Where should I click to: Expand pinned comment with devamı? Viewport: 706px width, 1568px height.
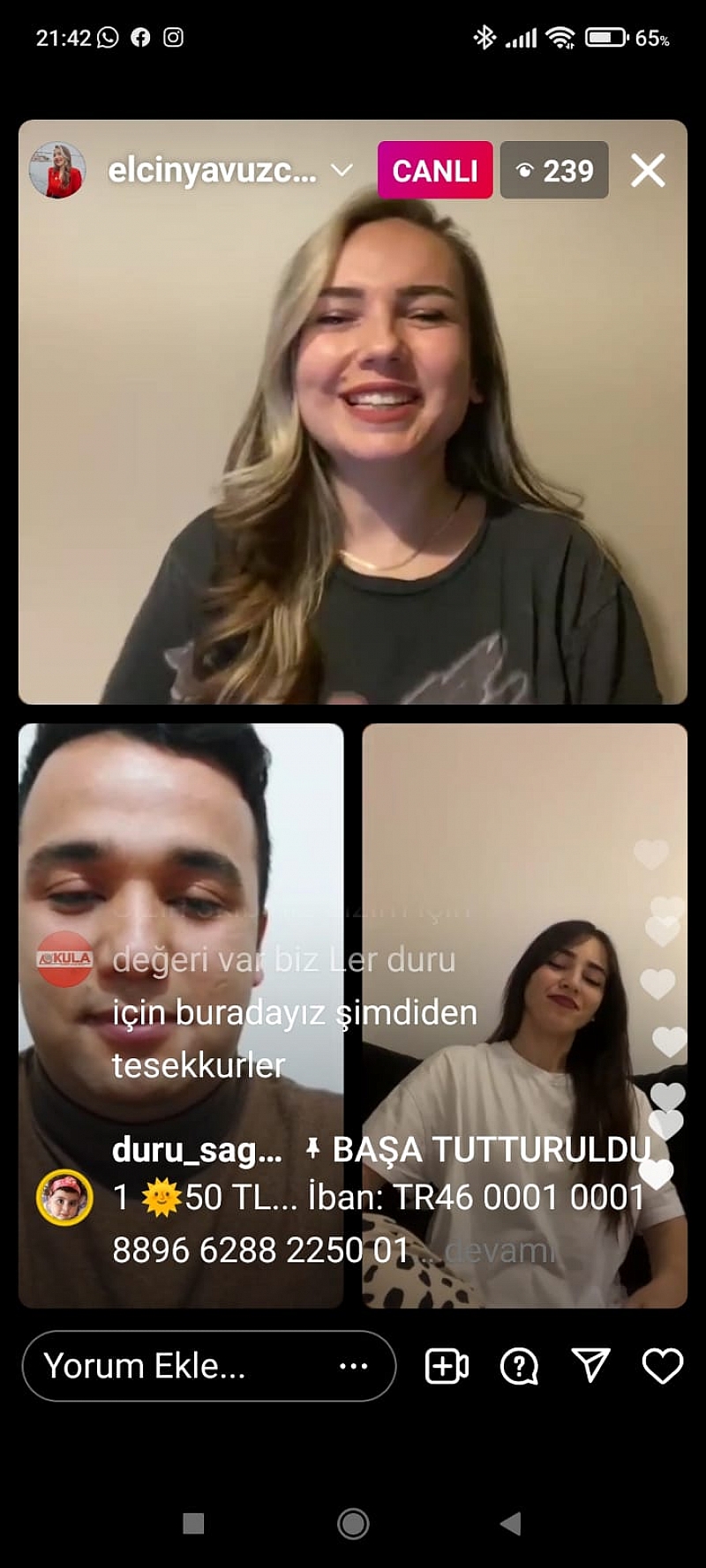[x=499, y=1250]
